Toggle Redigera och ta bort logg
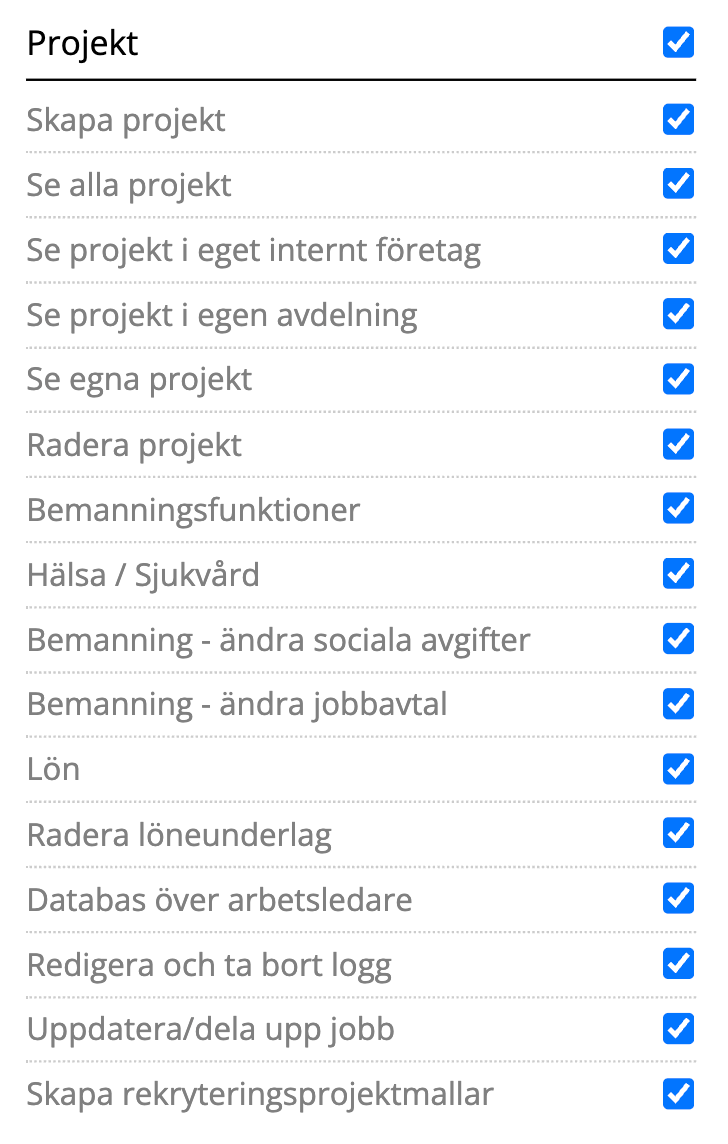 (678, 963)
